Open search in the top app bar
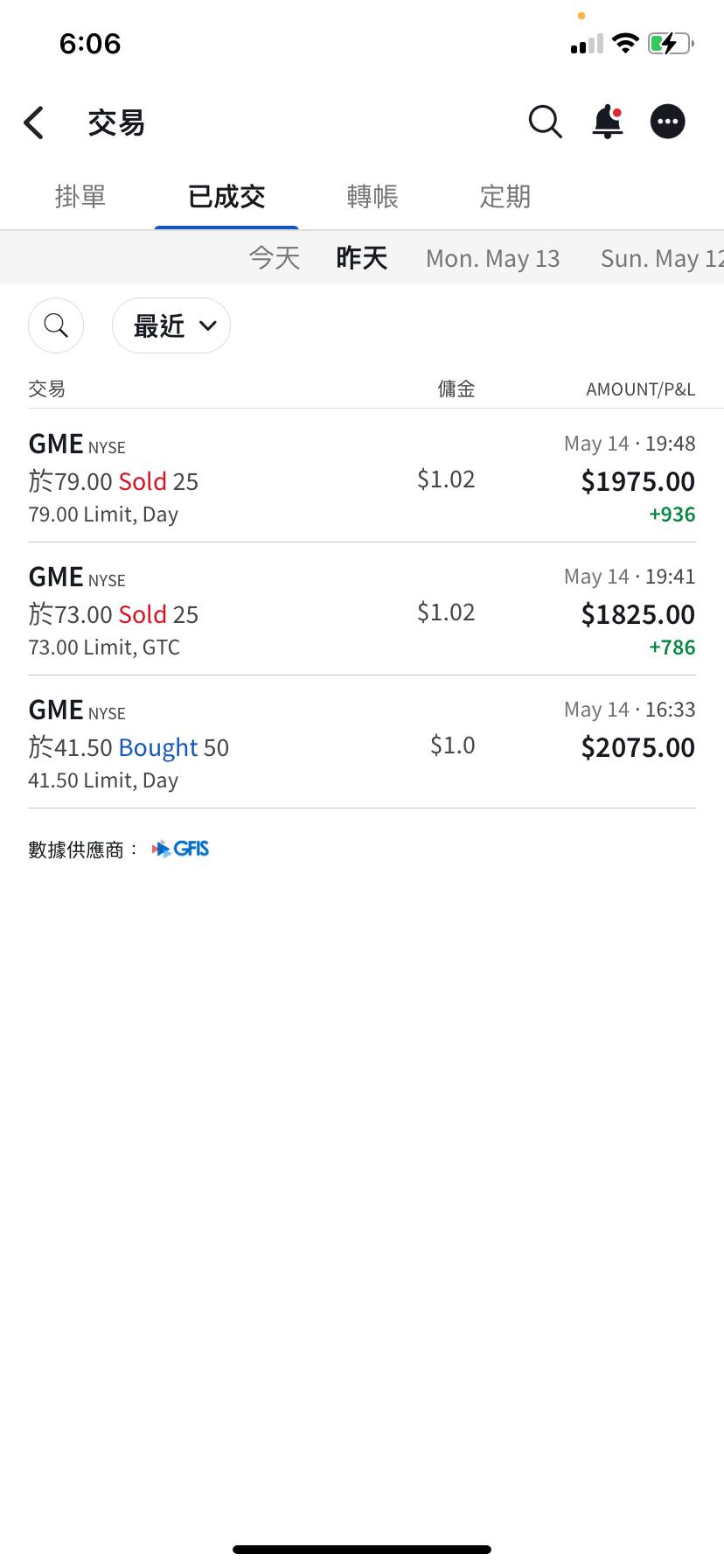This screenshot has height=1568, width=724. coord(545,122)
